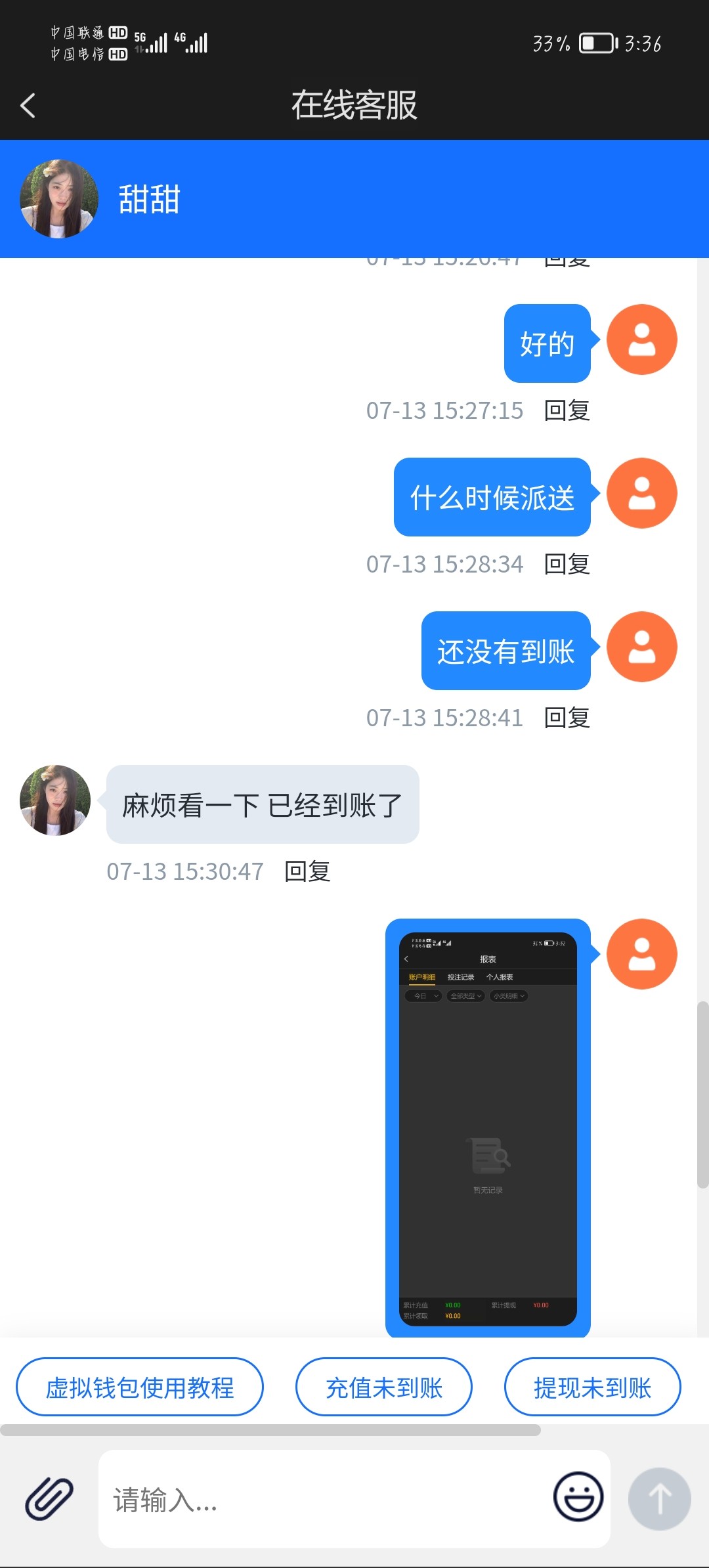This screenshot has width=709, height=1568.
Task: Send the message with arrow button
Action: (x=659, y=1499)
